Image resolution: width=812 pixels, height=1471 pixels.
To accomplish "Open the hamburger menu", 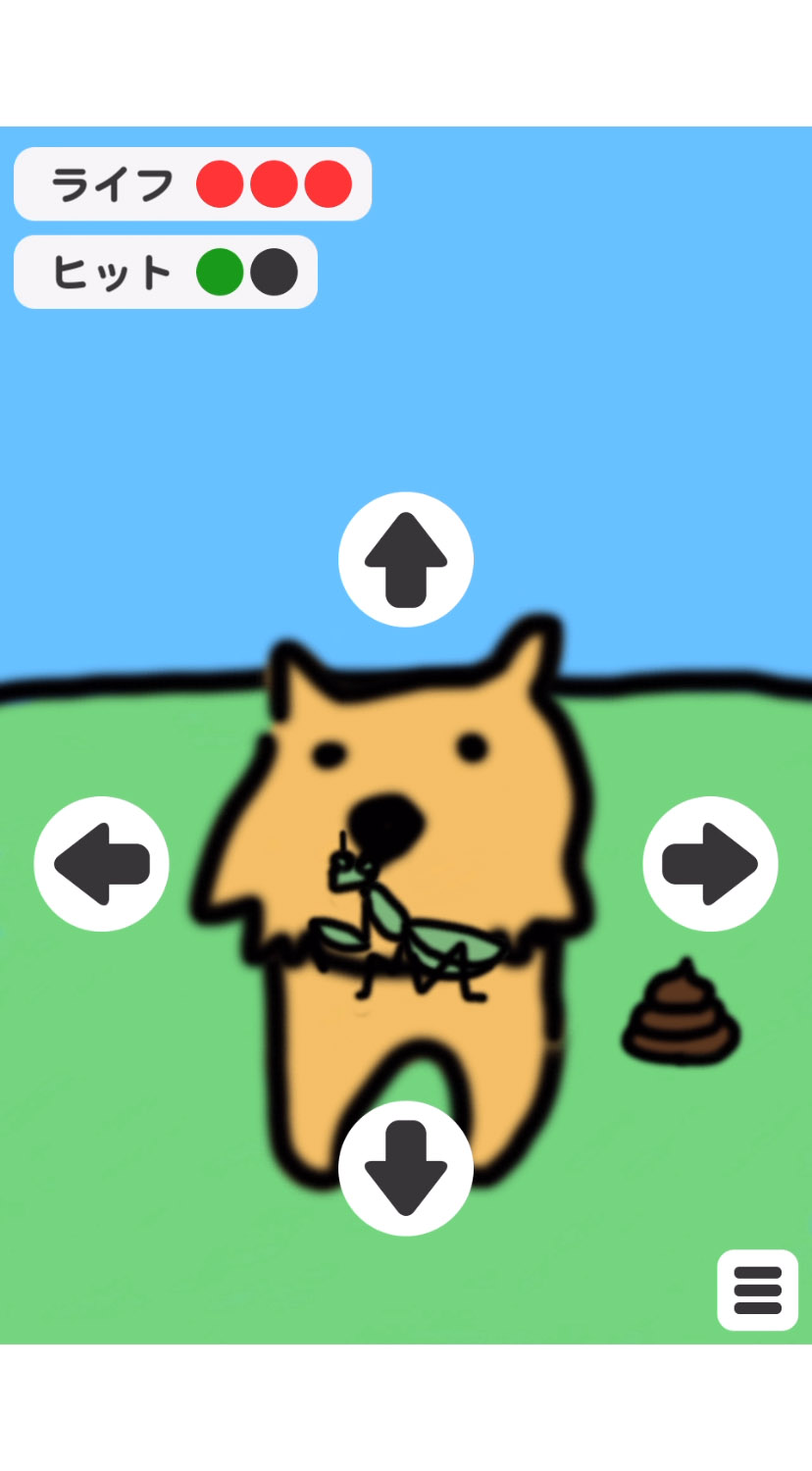I will [x=757, y=1290].
